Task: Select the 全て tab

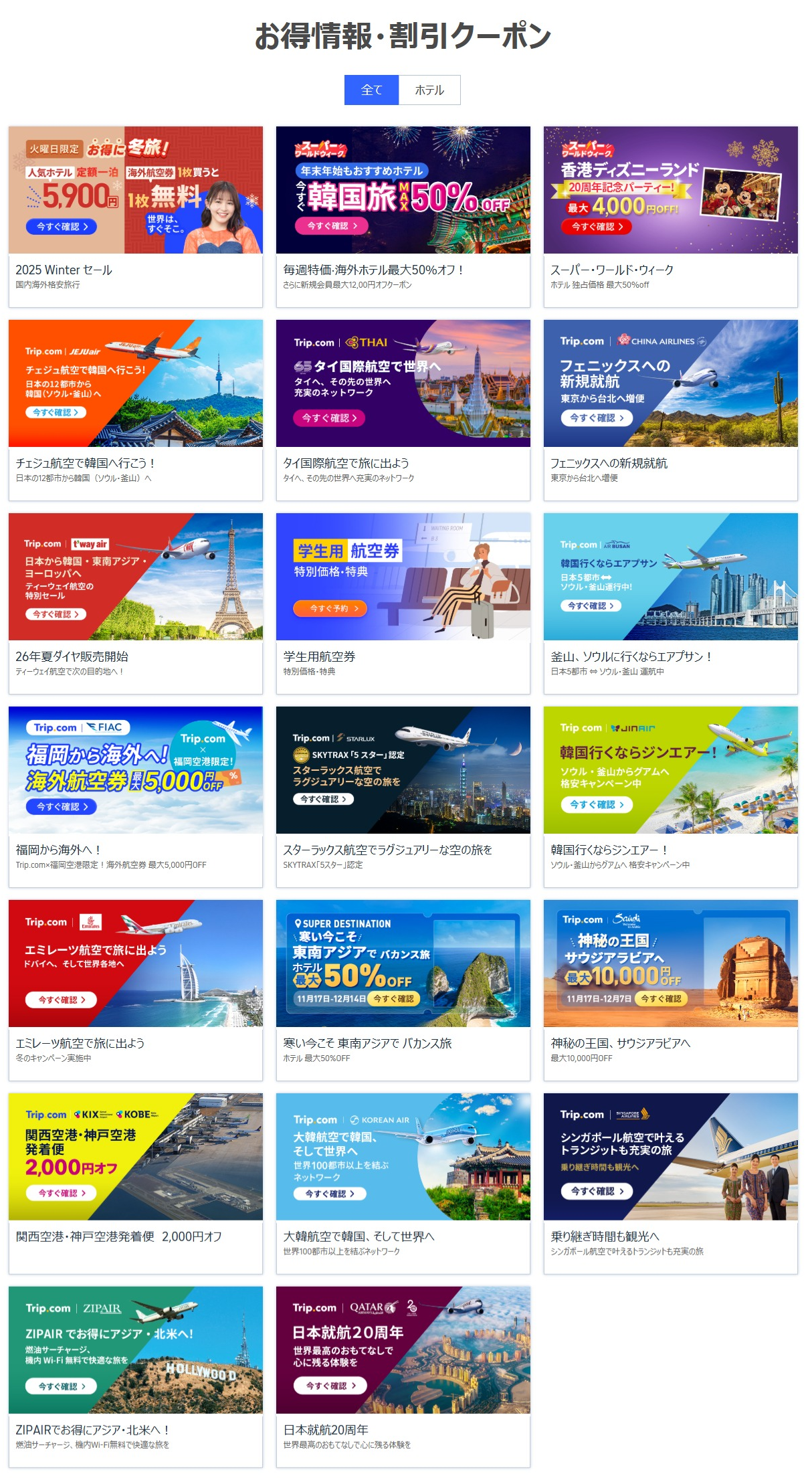Action: (371, 90)
